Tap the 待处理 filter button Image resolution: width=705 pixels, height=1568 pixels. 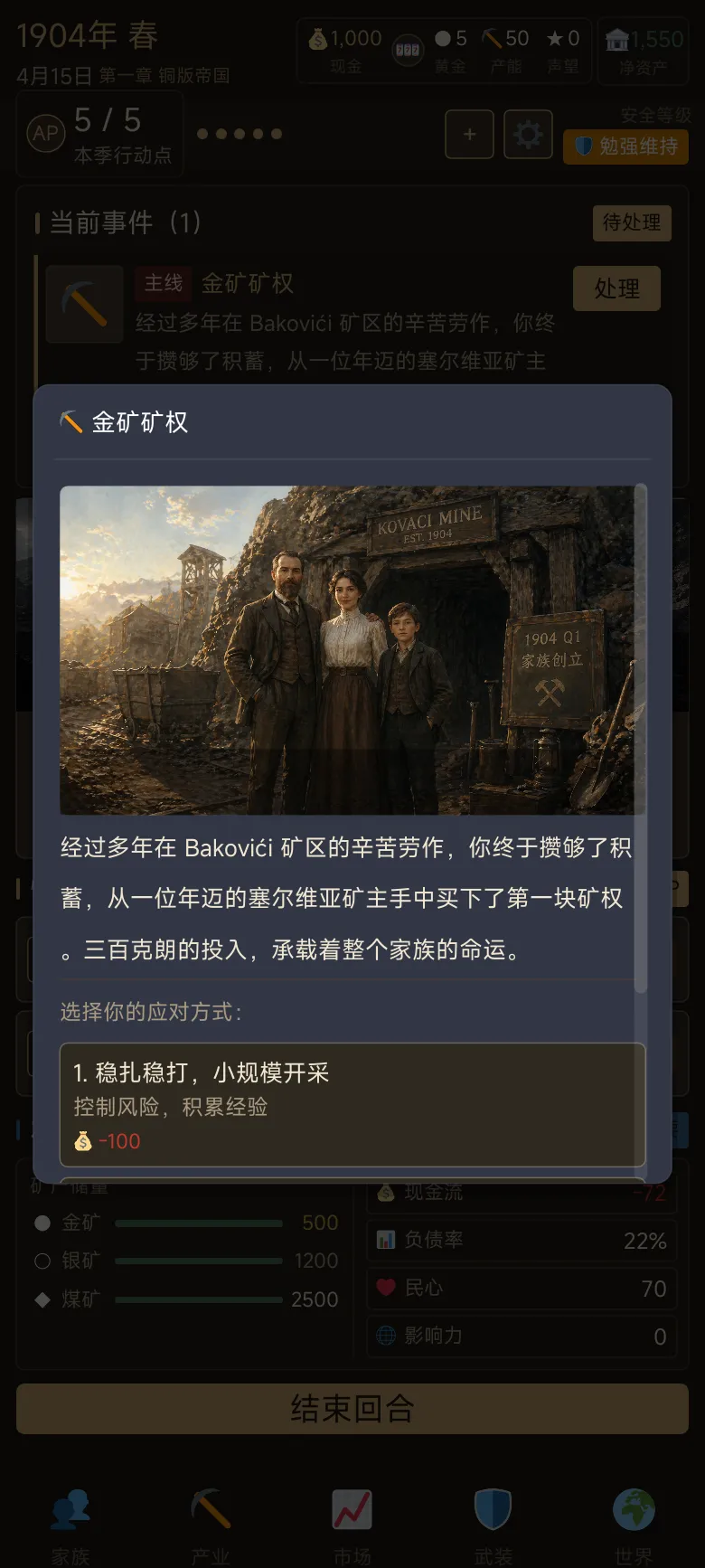point(632,222)
